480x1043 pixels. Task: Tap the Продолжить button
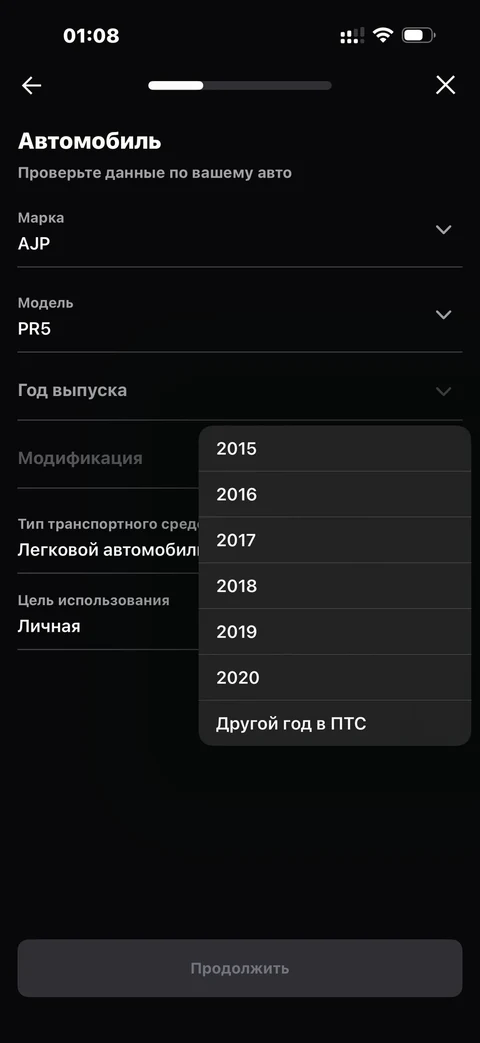239,968
